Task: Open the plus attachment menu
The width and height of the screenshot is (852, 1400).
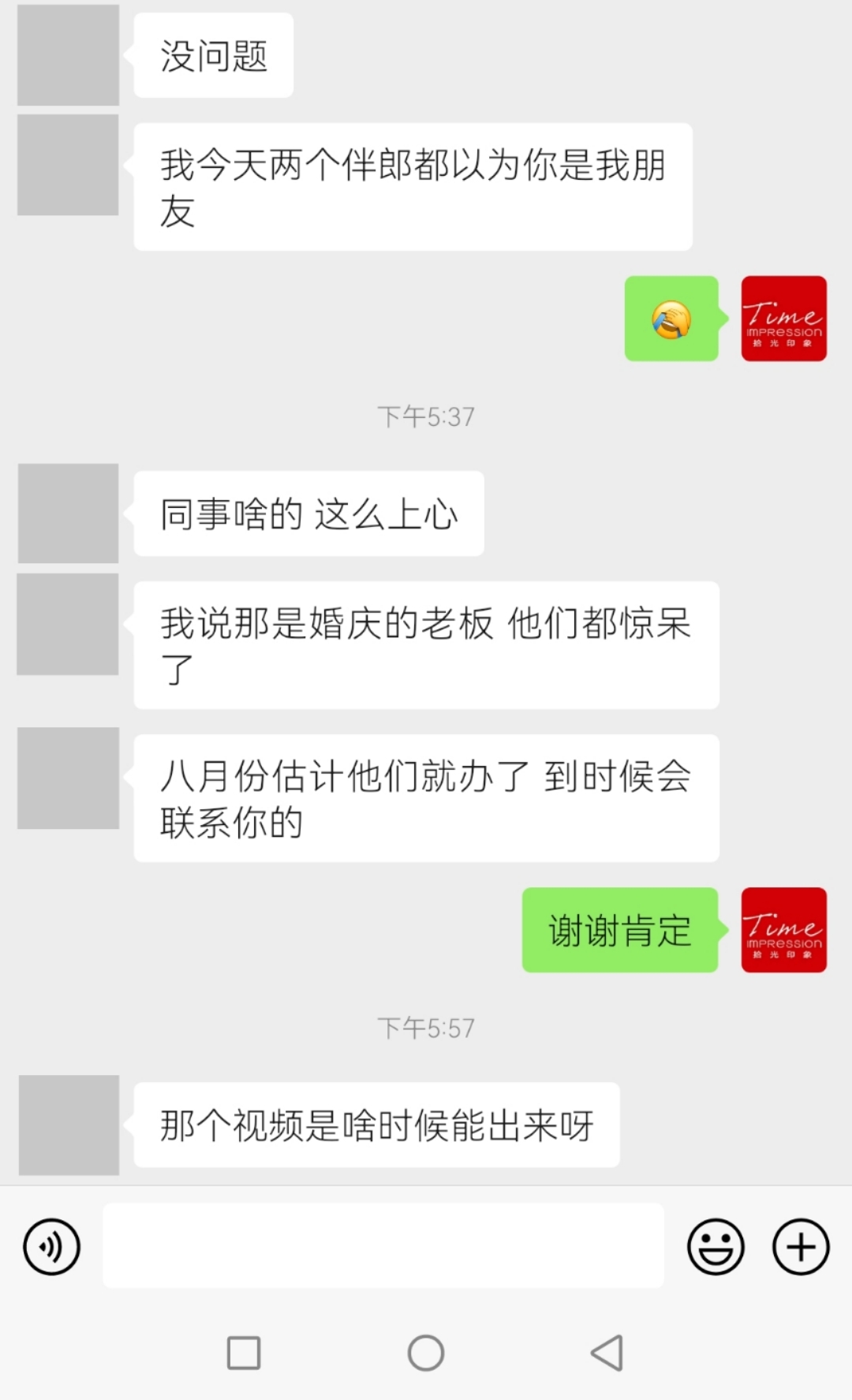Action: click(x=801, y=1247)
